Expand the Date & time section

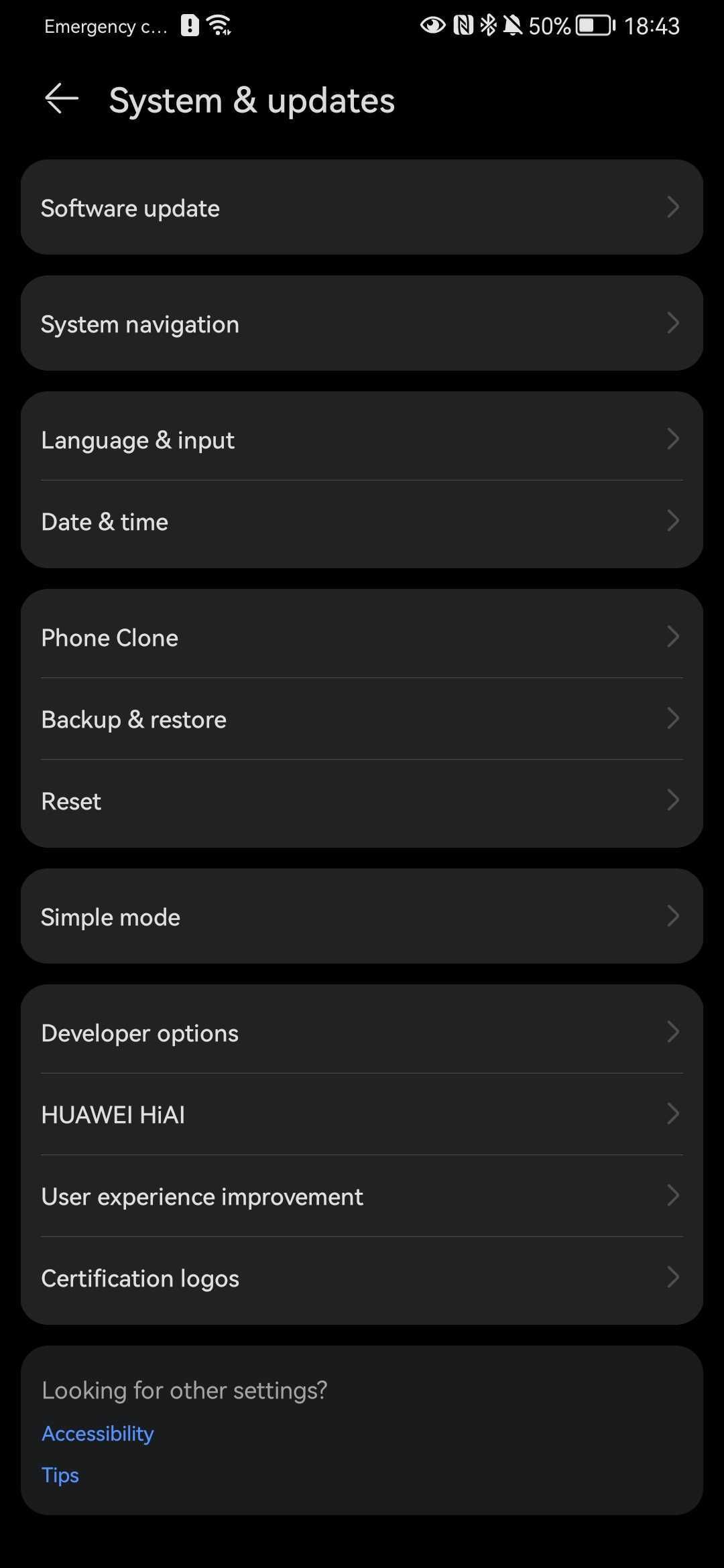pos(362,521)
